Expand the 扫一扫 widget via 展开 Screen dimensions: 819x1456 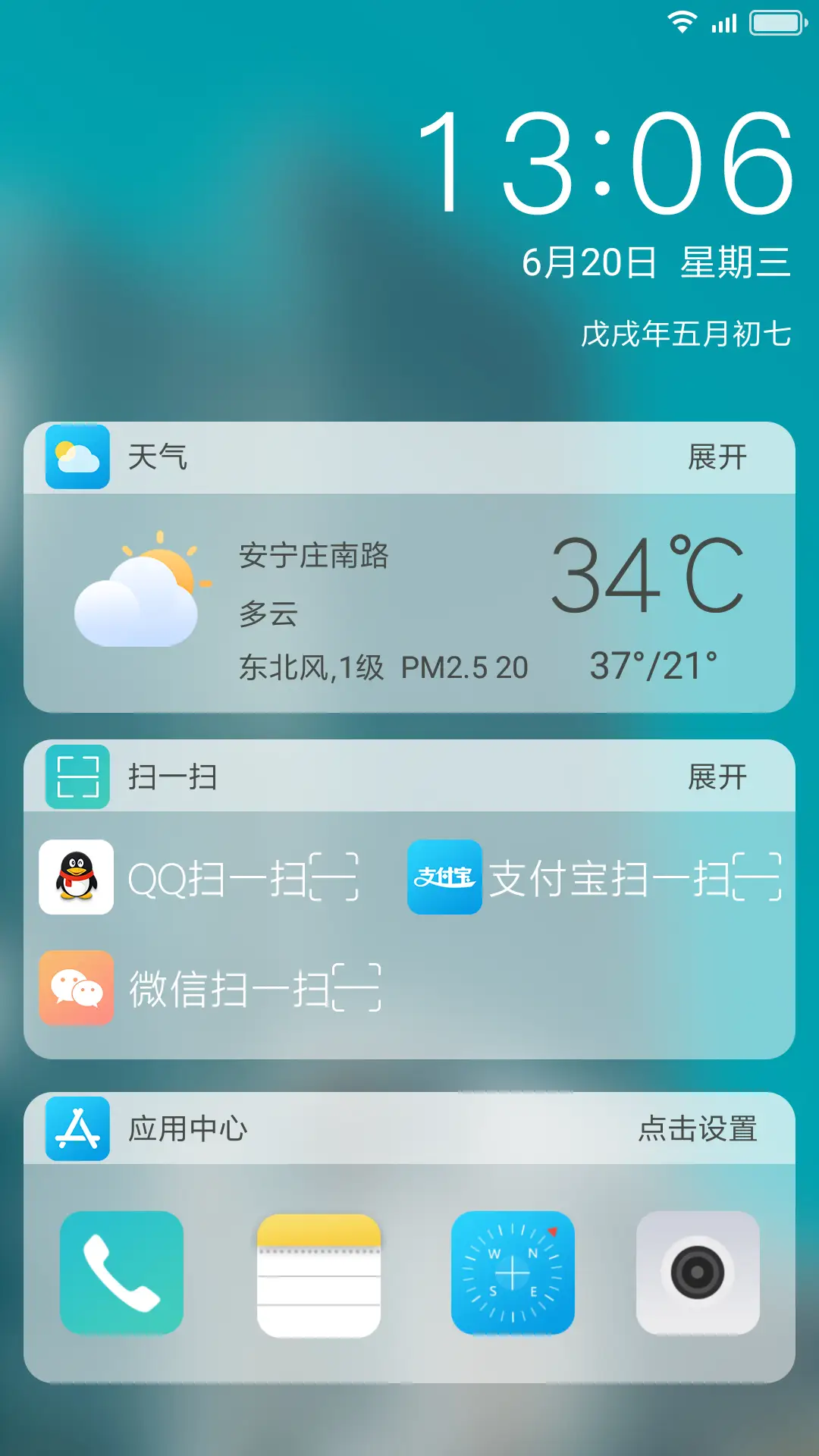716,775
